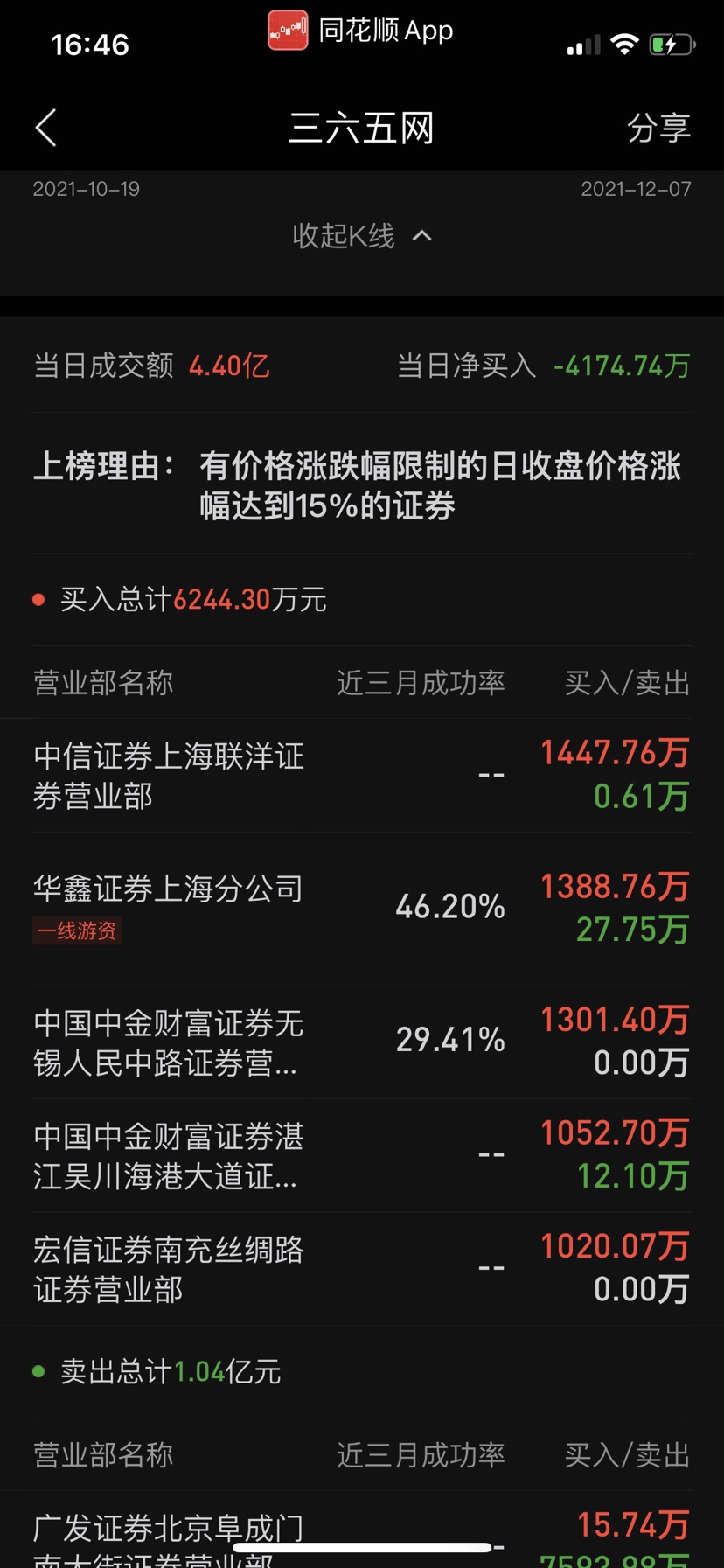Open 宏信证券南充丝绸路证券营业部 row
The image size is (724, 1568).
coord(362,1268)
